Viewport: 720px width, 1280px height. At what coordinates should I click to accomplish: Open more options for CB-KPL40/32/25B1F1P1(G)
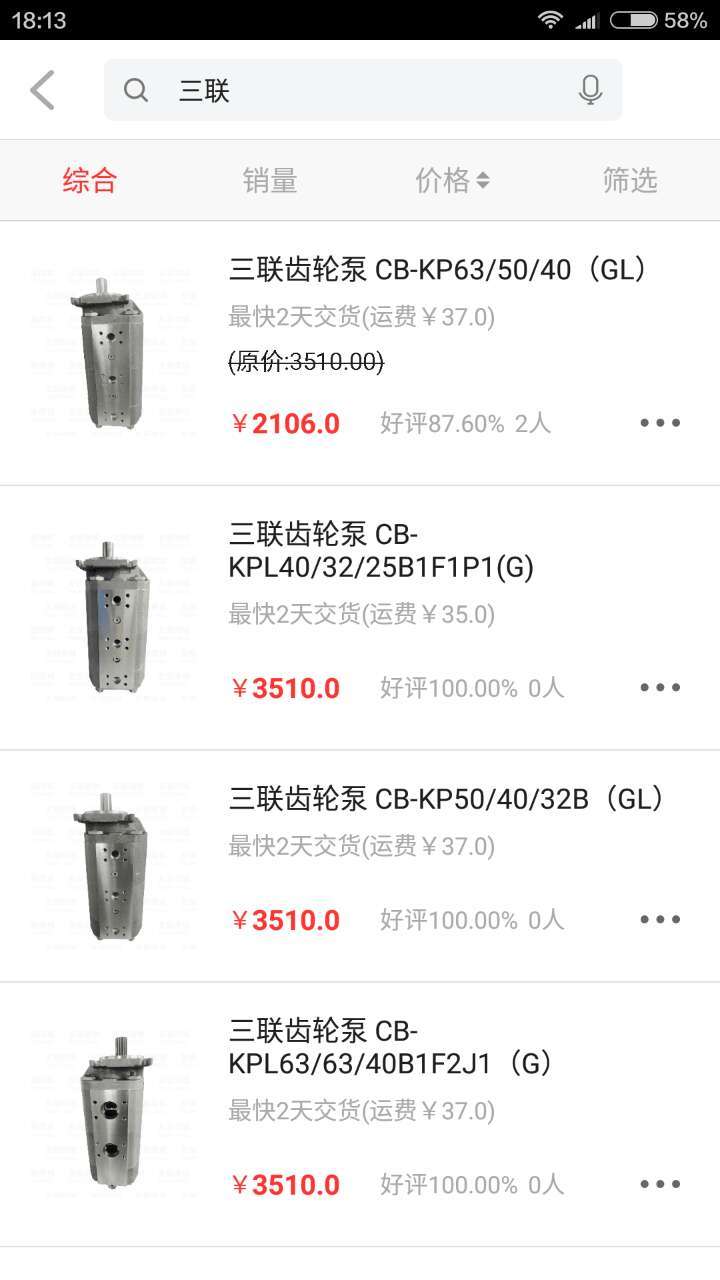tap(660, 688)
